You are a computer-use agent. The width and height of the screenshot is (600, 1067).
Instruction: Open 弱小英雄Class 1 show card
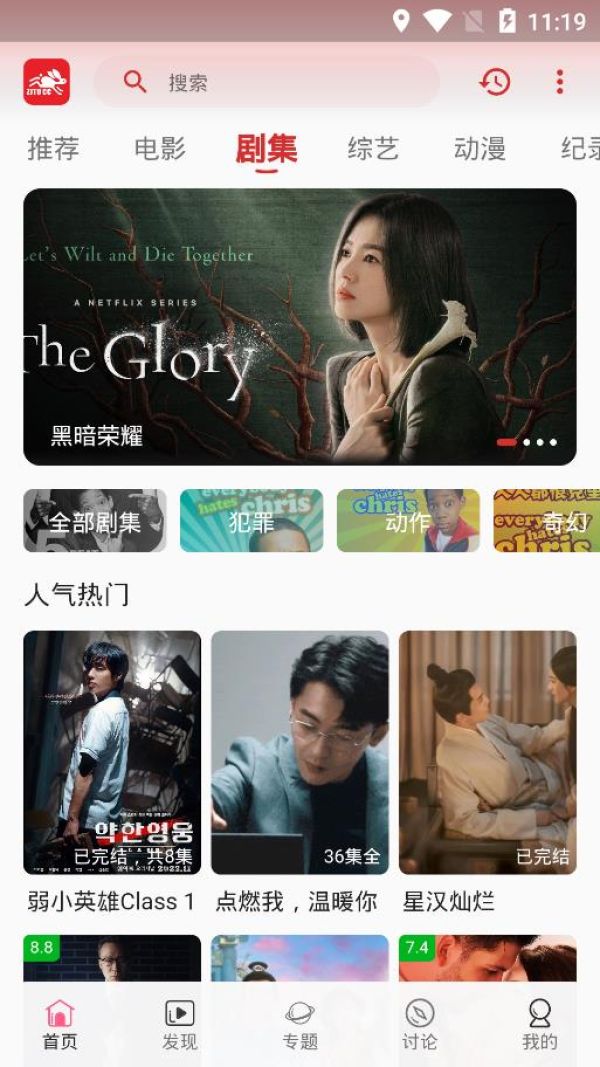[x=112, y=753]
